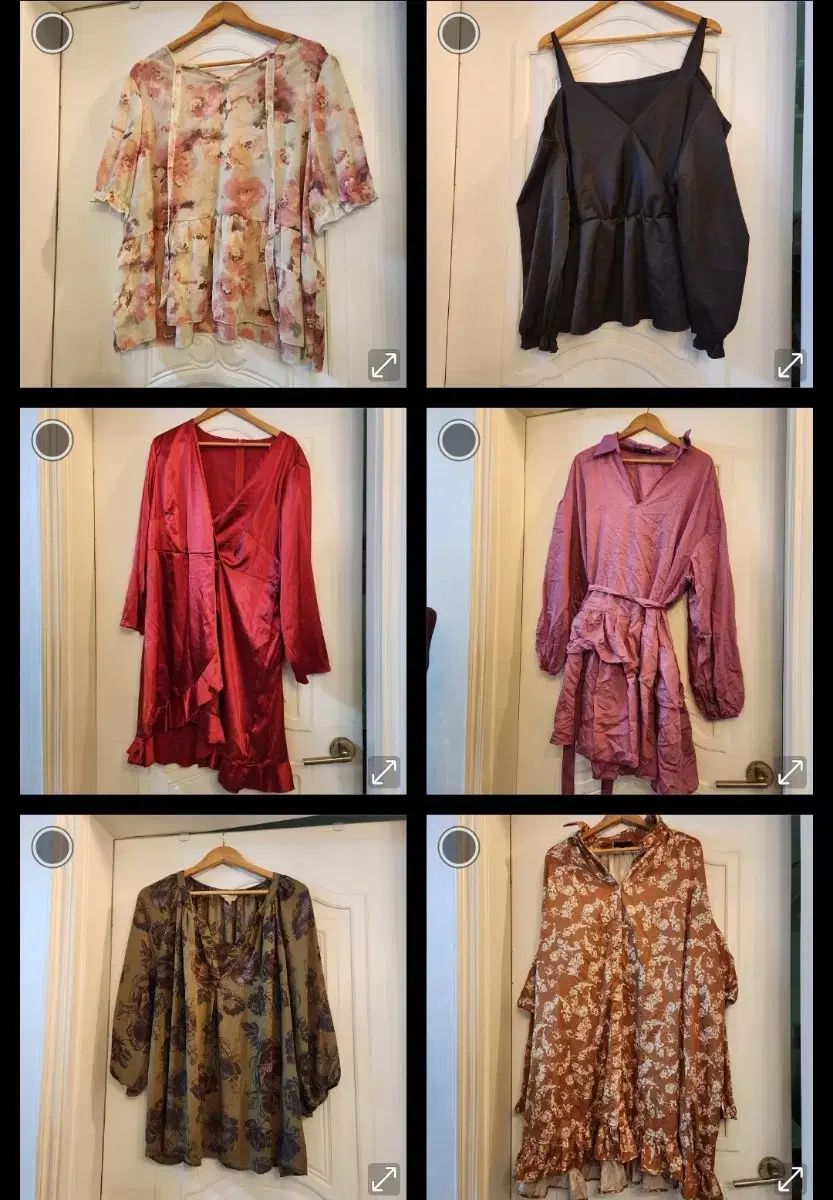This screenshot has height=1200, width=833.
Task: Expand the black satin top photo
Action: tap(791, 365)
